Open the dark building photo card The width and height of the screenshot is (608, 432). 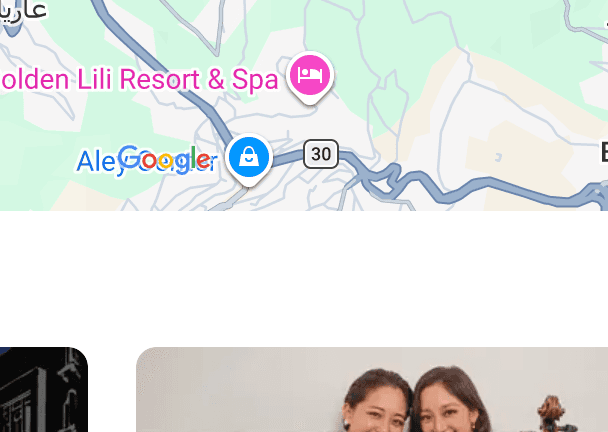(x=42, y=392)
